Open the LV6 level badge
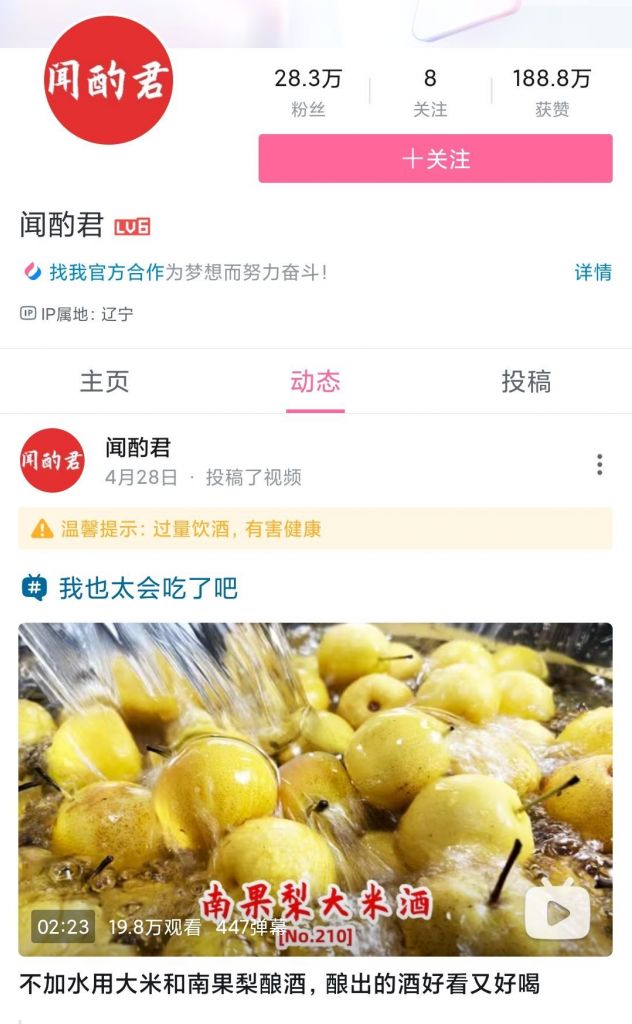The width and height of the screenshot is (632, 1024). tap(132, 227)
